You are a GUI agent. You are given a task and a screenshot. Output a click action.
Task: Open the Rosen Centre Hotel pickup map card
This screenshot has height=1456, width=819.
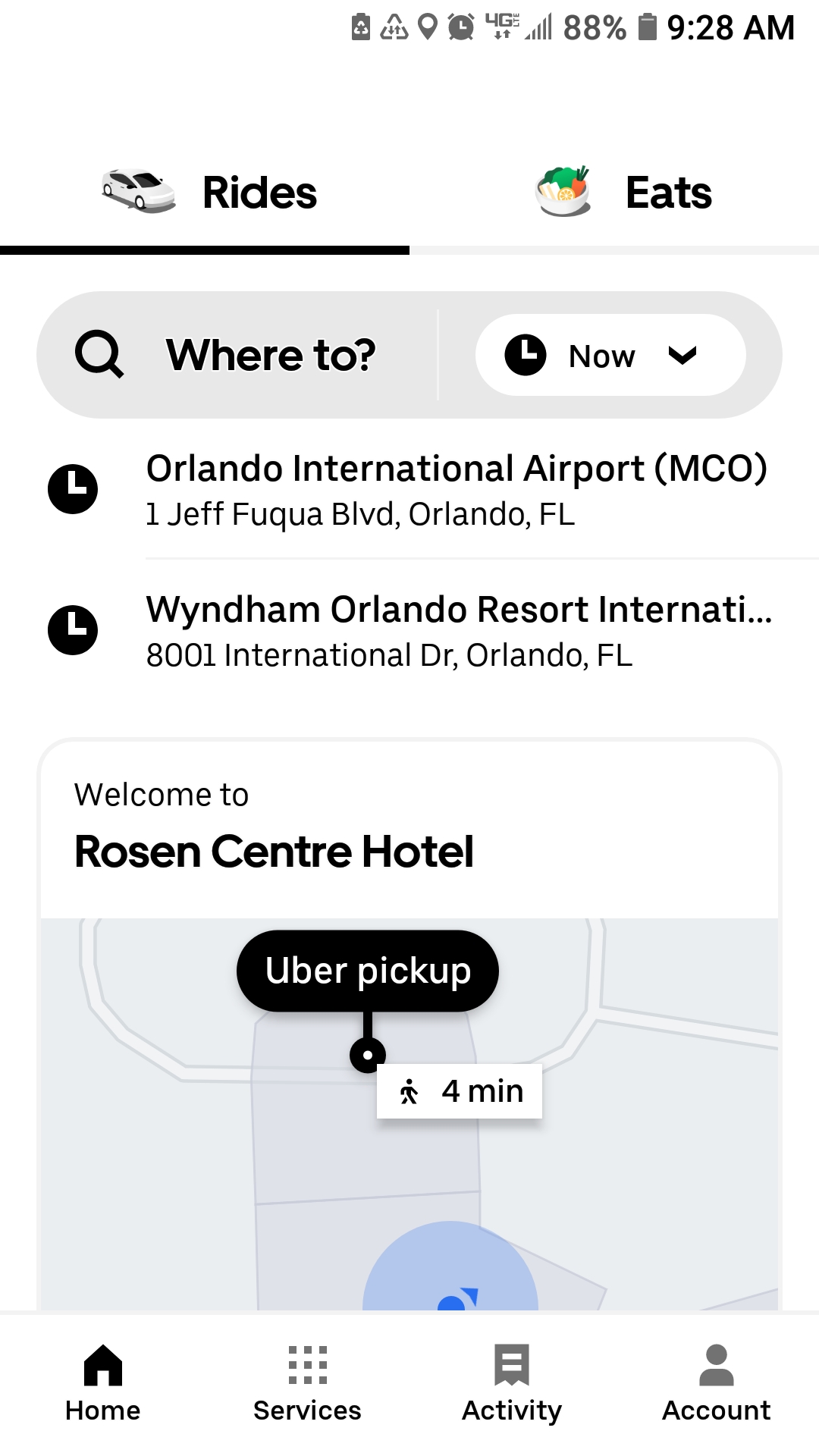pos(409,1062)
